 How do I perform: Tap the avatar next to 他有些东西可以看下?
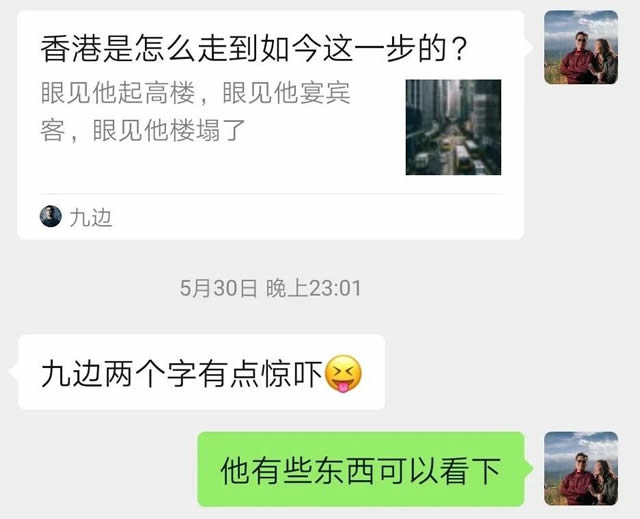580,469
